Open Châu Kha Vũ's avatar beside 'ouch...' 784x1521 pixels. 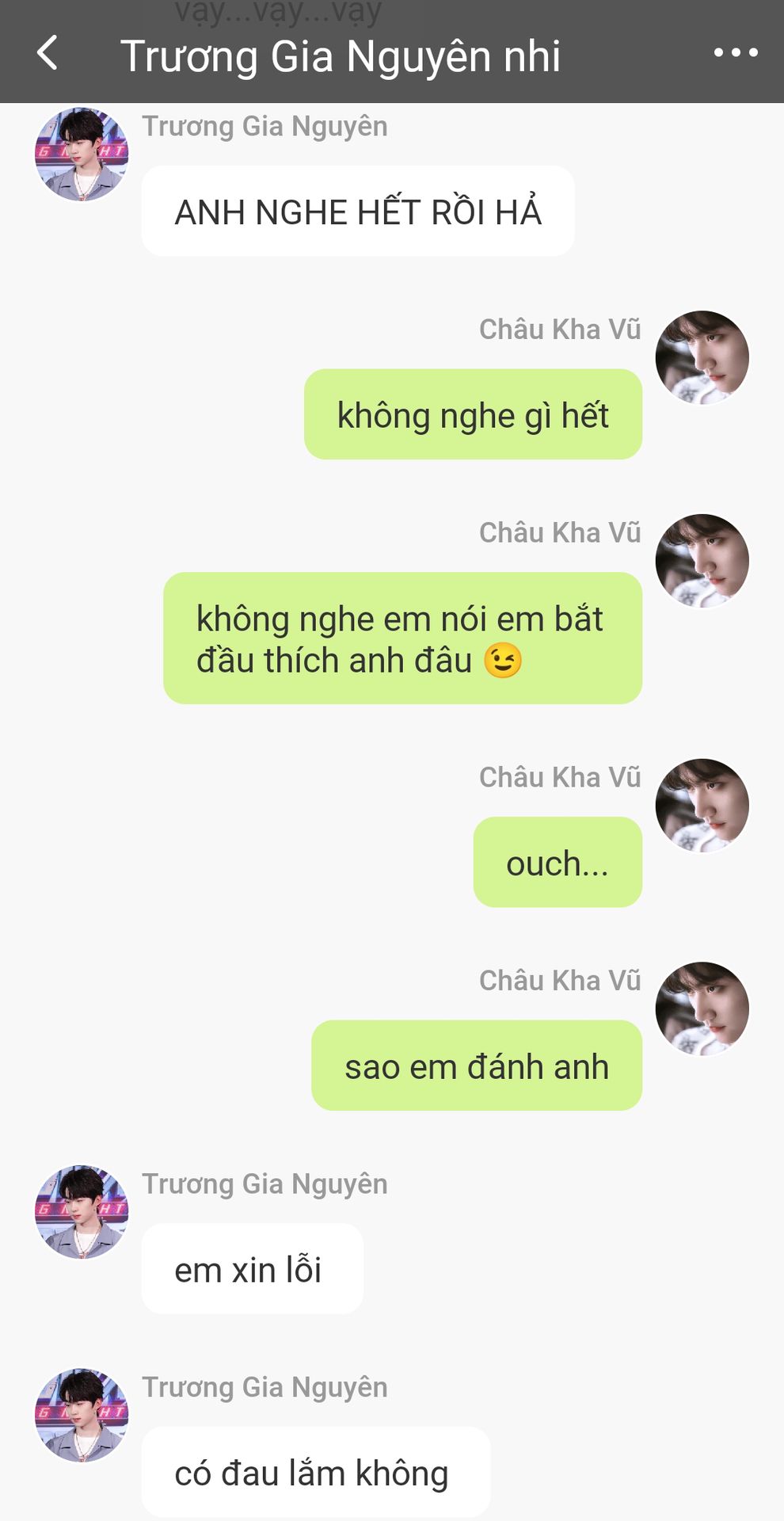point(702,805)
